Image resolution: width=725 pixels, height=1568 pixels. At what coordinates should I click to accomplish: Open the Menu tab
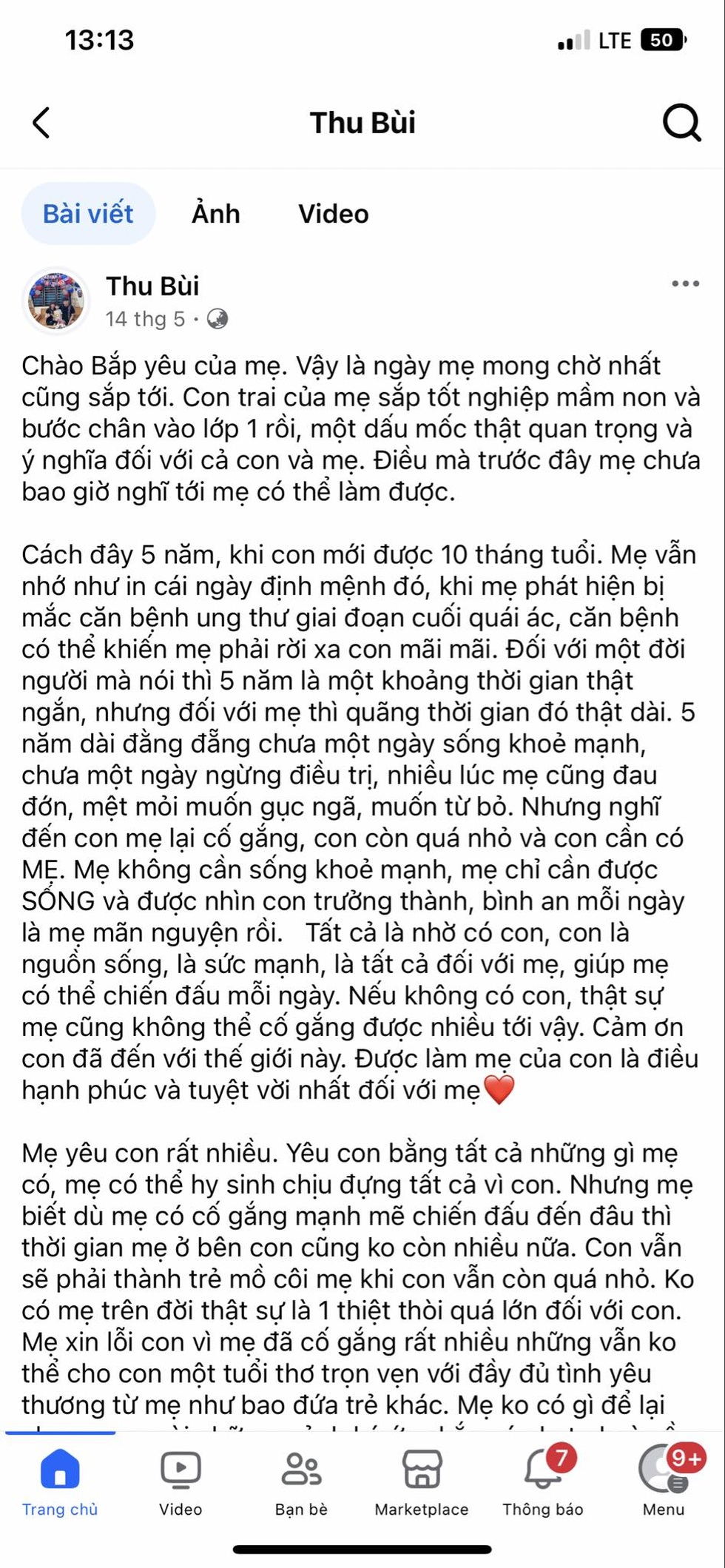(x=664, y=1481)
